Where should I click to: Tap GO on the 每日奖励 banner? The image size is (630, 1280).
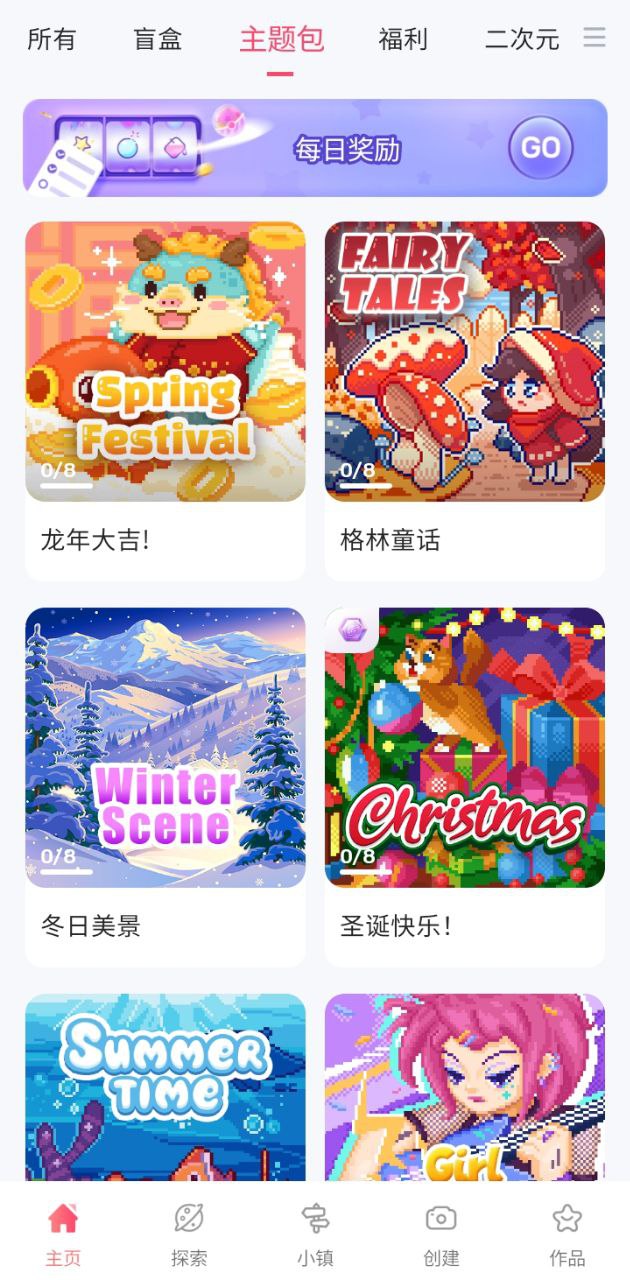pos(540,148)
